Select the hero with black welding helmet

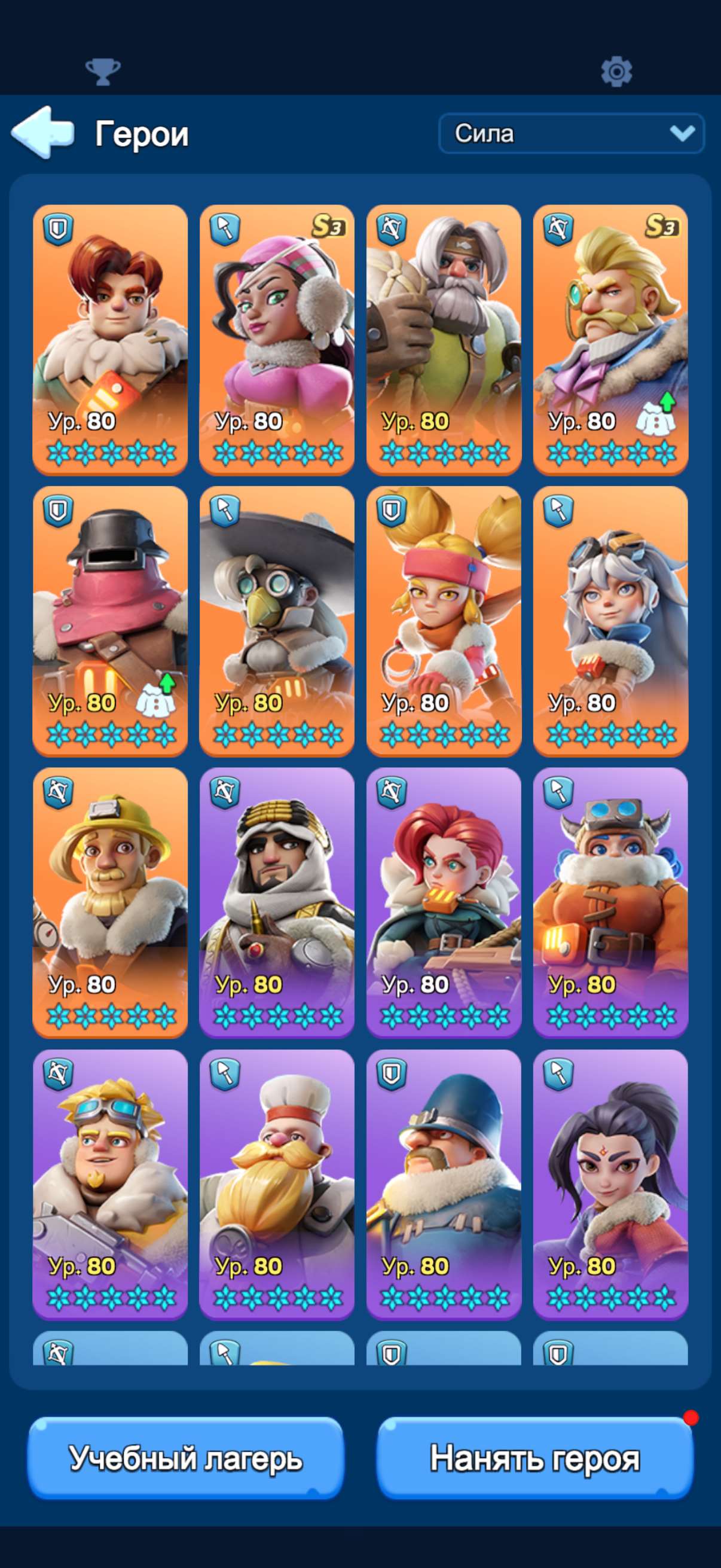point(110,620)
